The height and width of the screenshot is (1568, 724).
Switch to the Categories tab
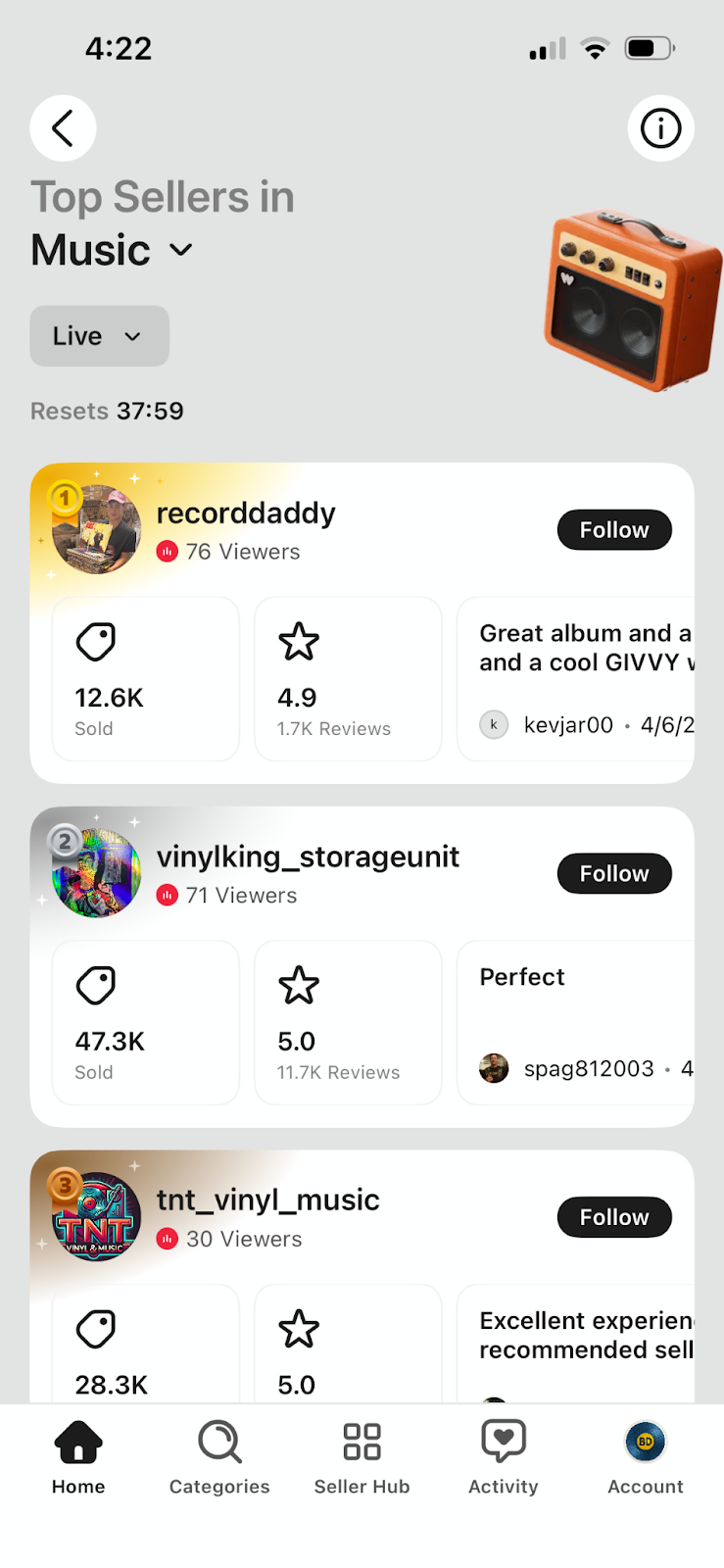coord(219,1457)
